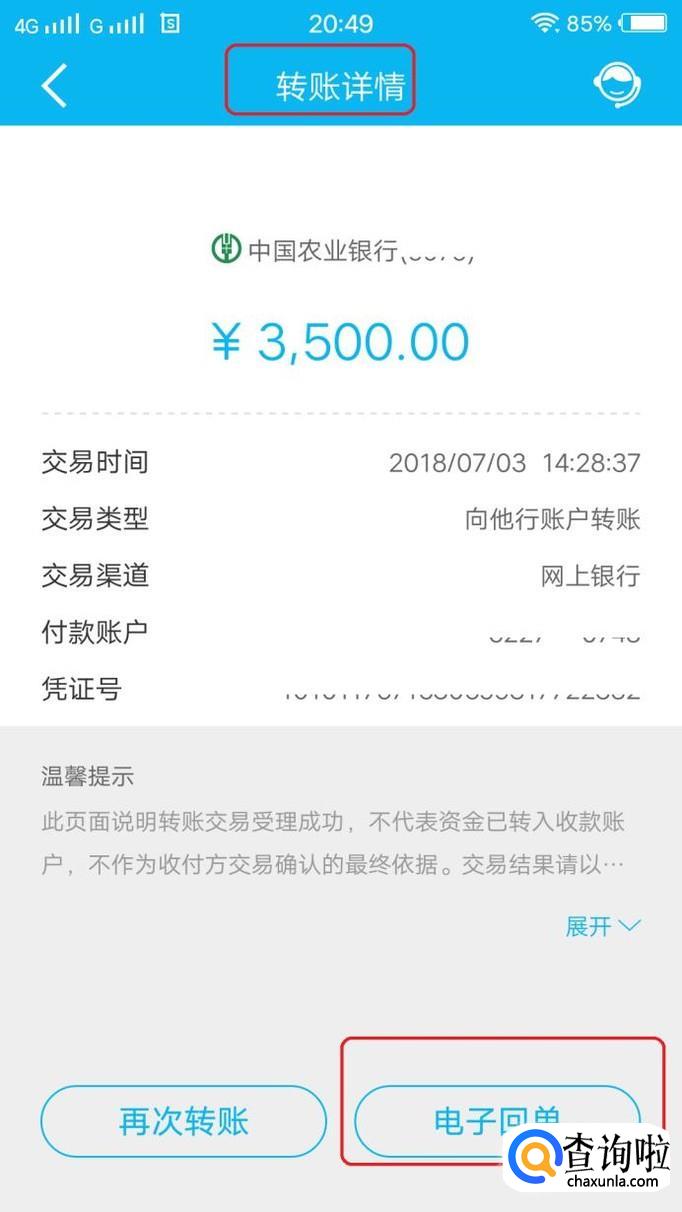Expand the 温馨提示 notice with 展开
682x1212 pixels.
click(602, 926)
